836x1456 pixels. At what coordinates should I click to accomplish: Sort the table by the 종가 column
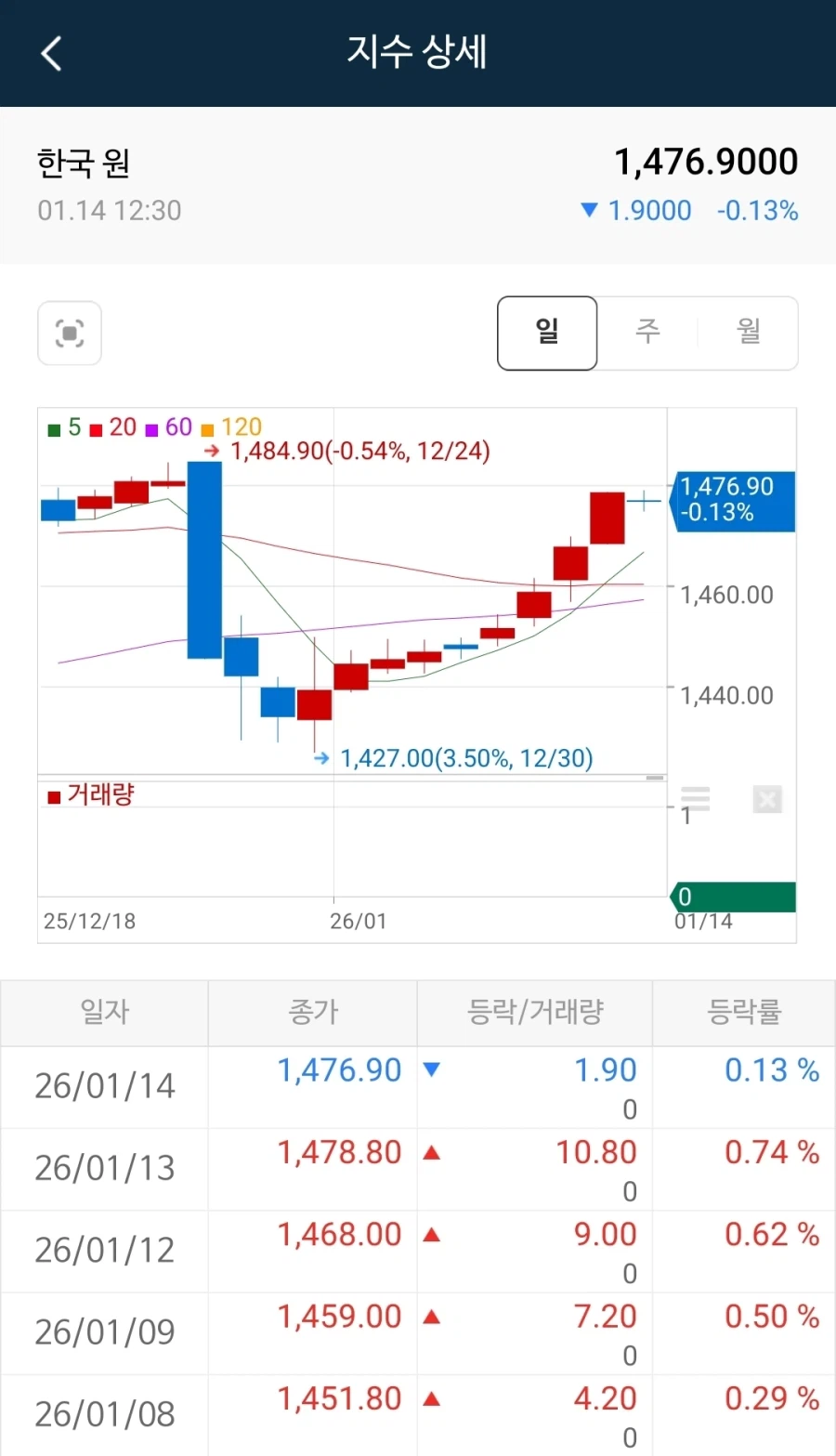313,1012
